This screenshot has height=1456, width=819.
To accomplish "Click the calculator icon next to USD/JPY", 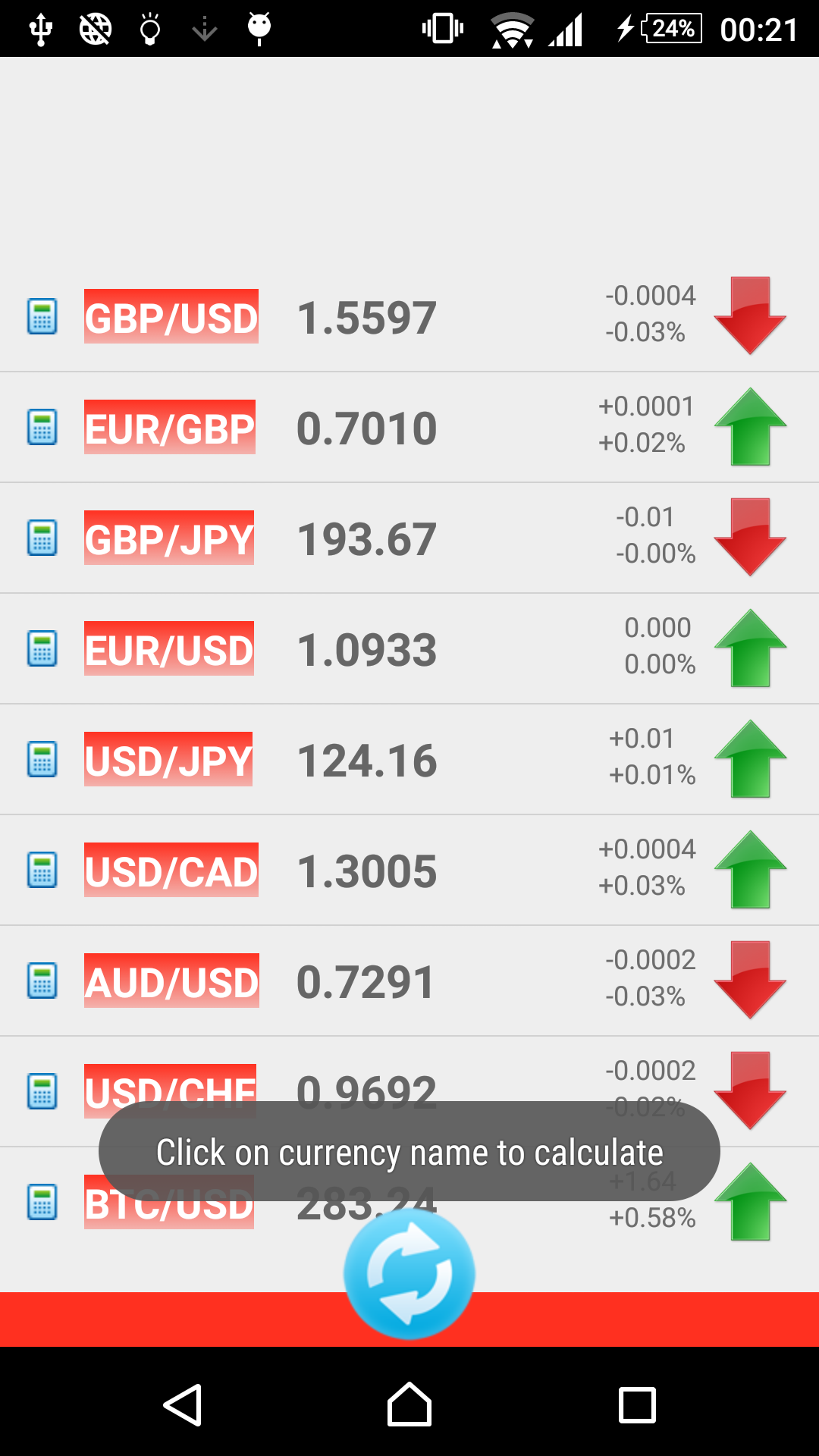I will (x=42, y=759).
